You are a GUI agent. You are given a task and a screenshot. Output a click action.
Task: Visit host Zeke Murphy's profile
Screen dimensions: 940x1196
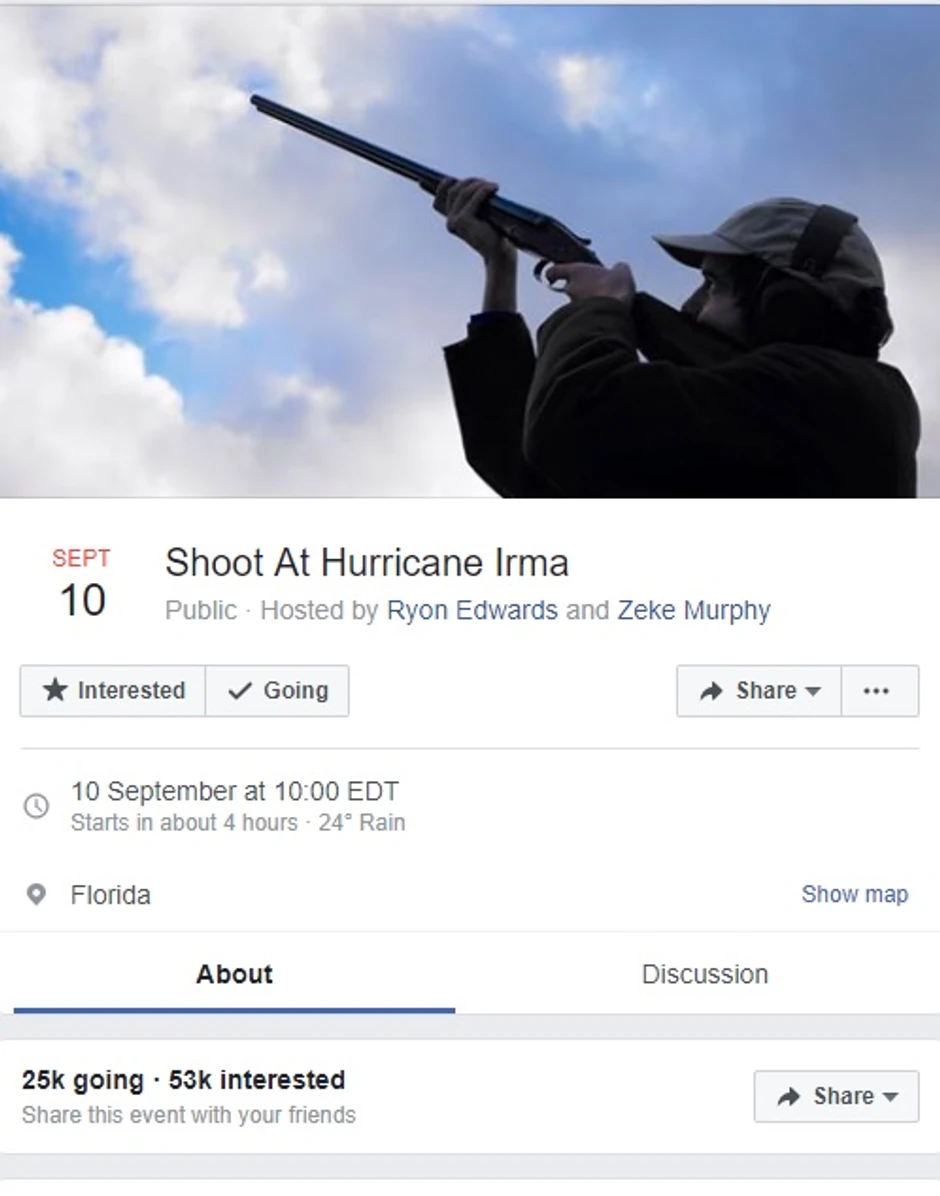coord(693,610)
